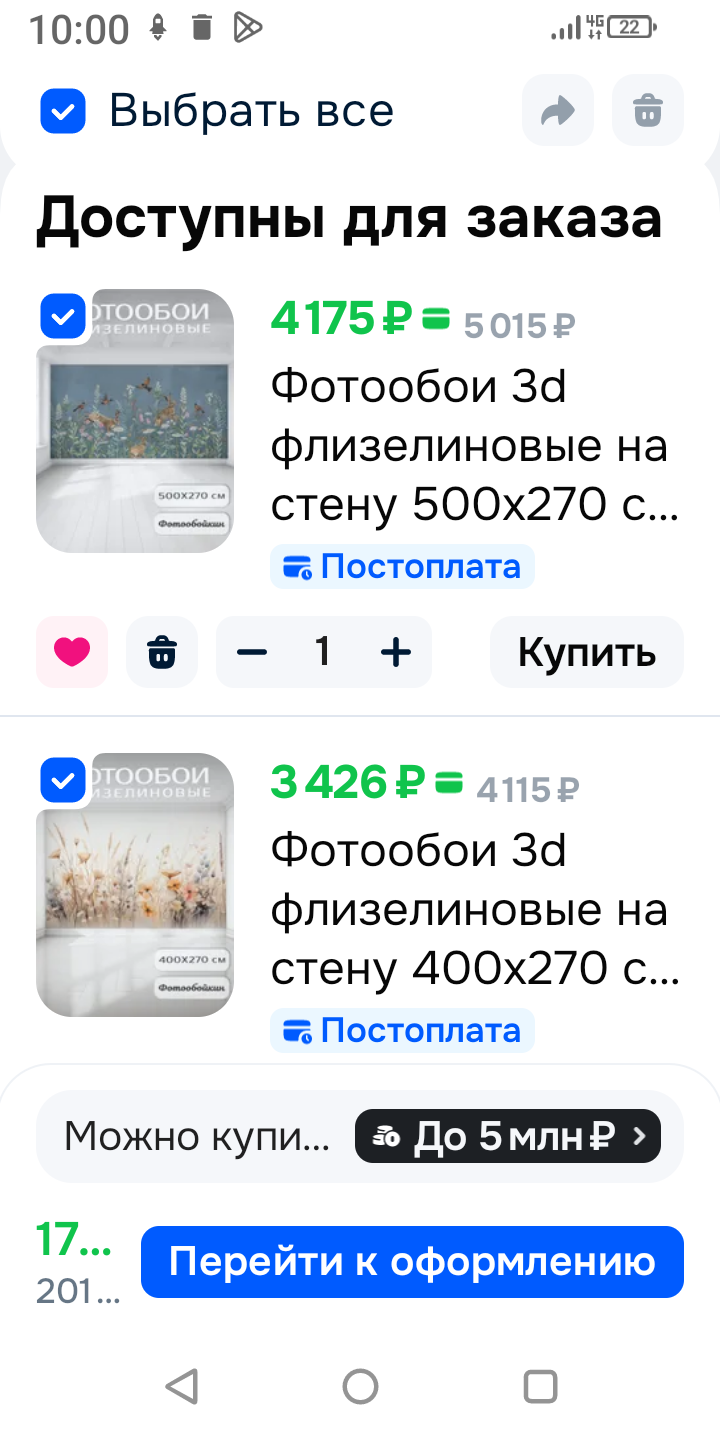This screenshot has width=720, height=1440.
Task: Open the "До 5 млн ₽" offer
Action: tap(508, 1136)
